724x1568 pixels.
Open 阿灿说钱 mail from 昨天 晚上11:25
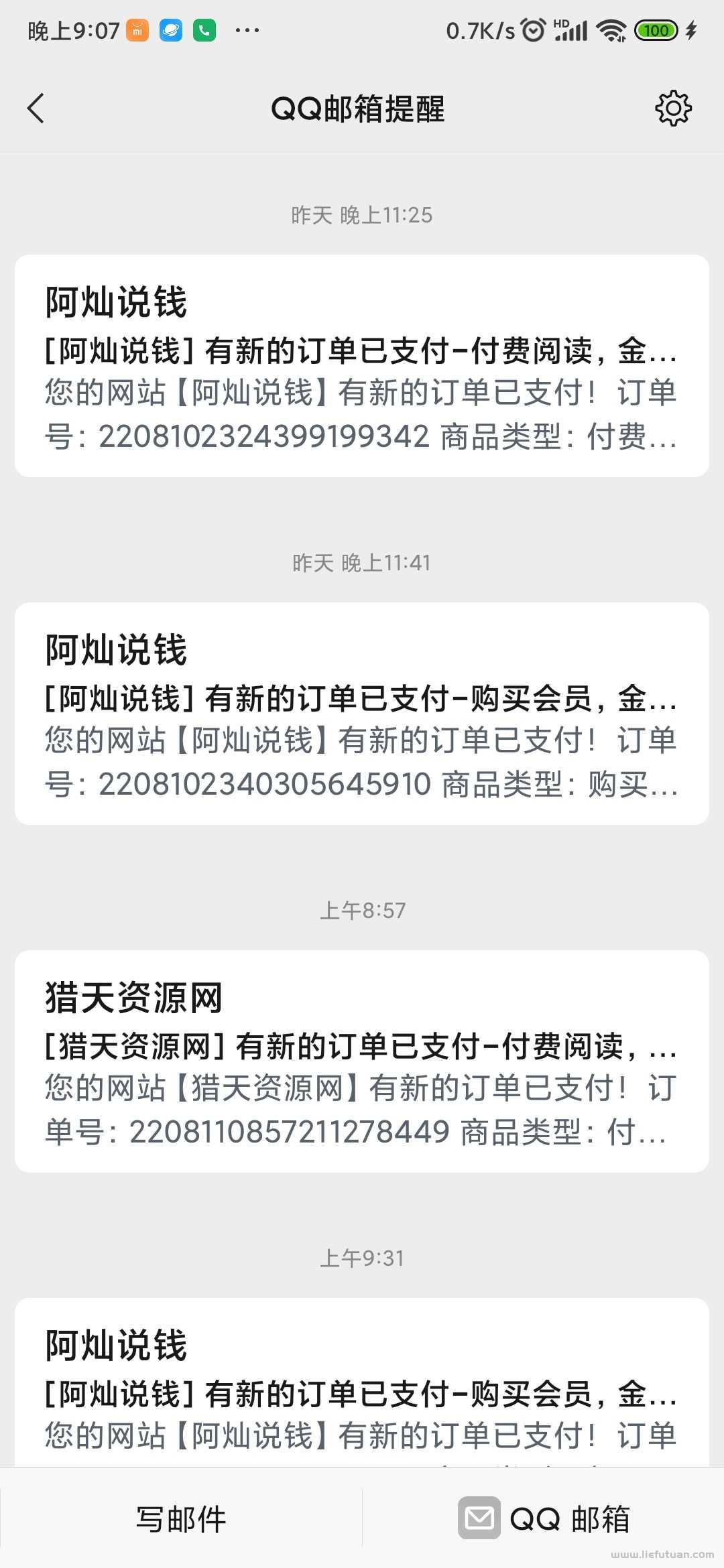[362, 366]
